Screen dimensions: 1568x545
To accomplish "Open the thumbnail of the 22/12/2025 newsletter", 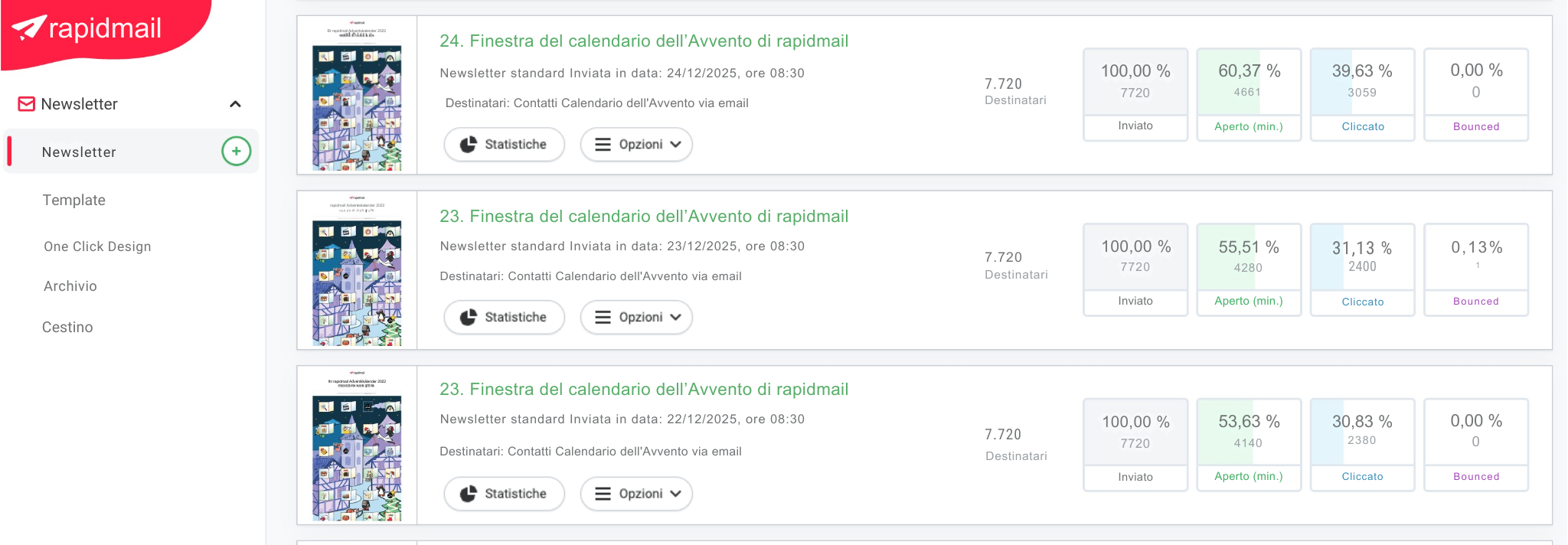I will coord(357,446).
